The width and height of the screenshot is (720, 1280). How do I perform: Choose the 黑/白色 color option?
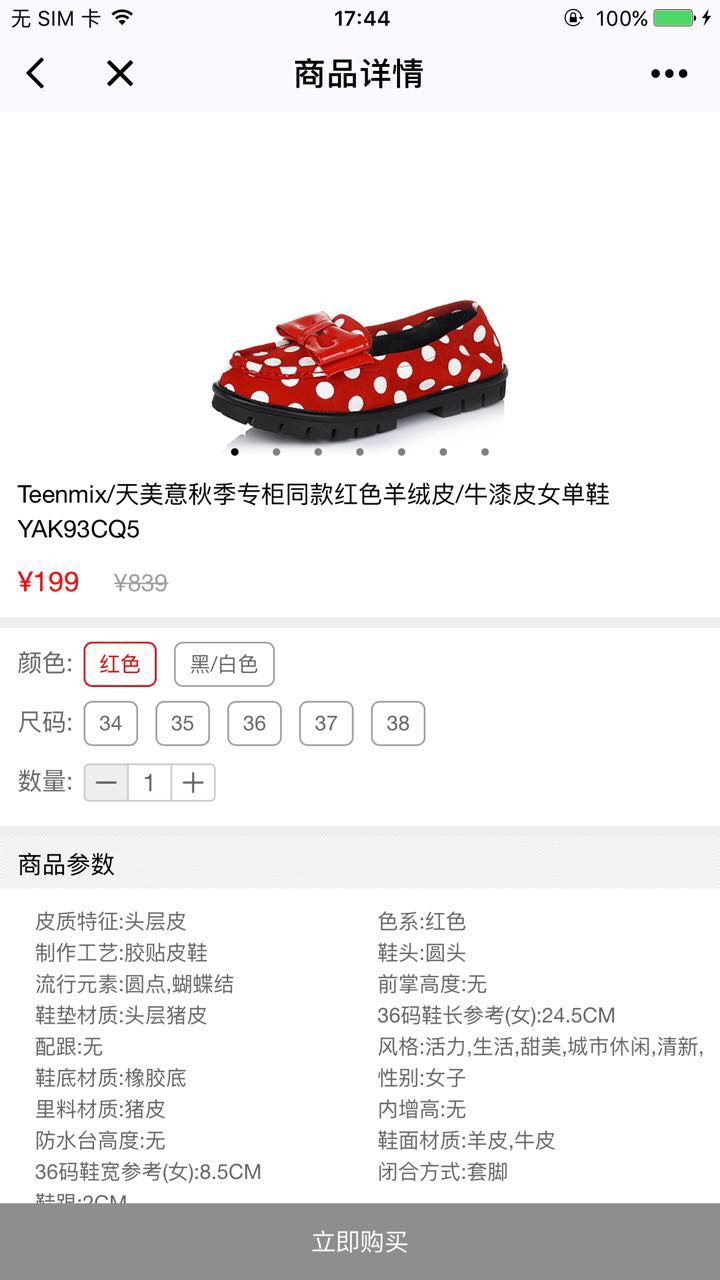(x=224, y=664)
